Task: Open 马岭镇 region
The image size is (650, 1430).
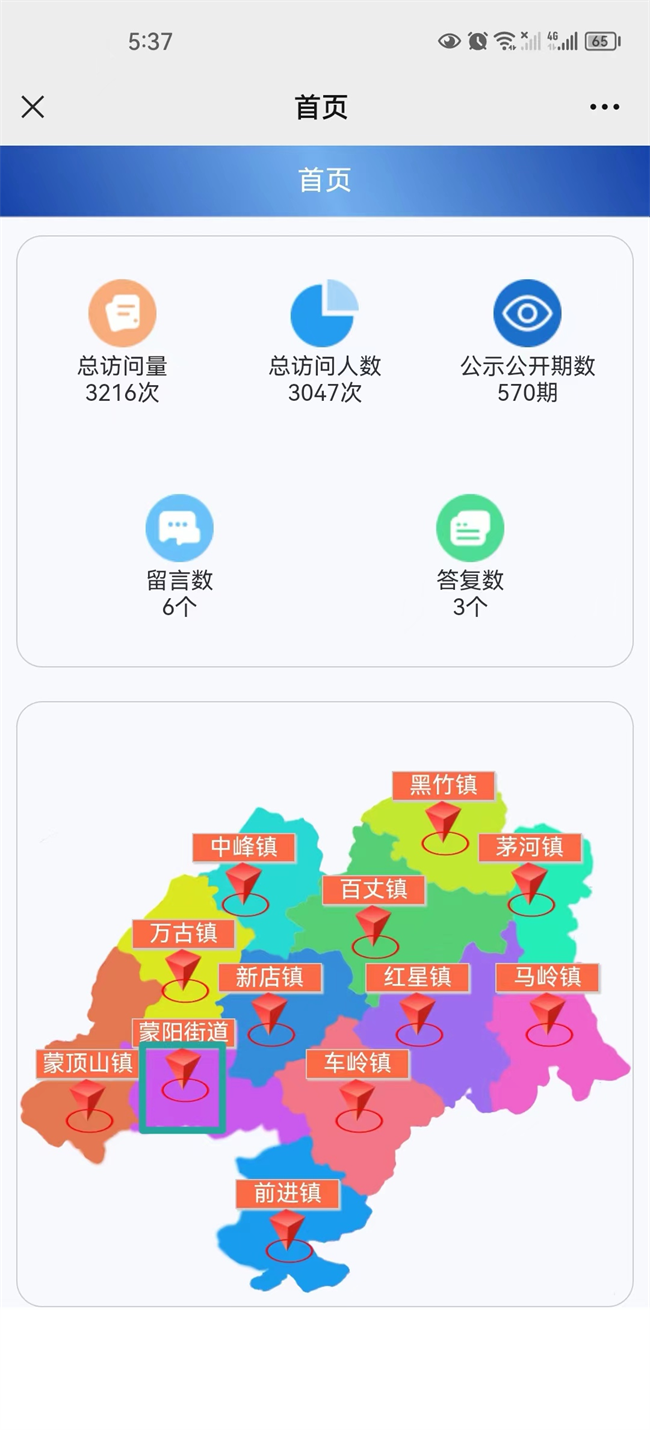Action: tap(547, 1014)
